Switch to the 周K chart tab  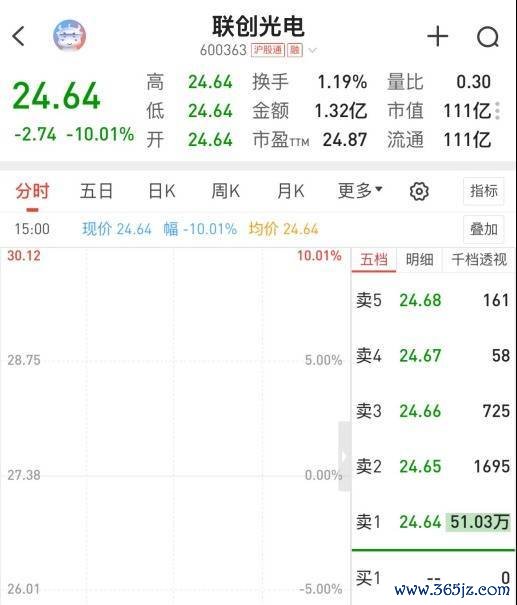click(226, 191)
